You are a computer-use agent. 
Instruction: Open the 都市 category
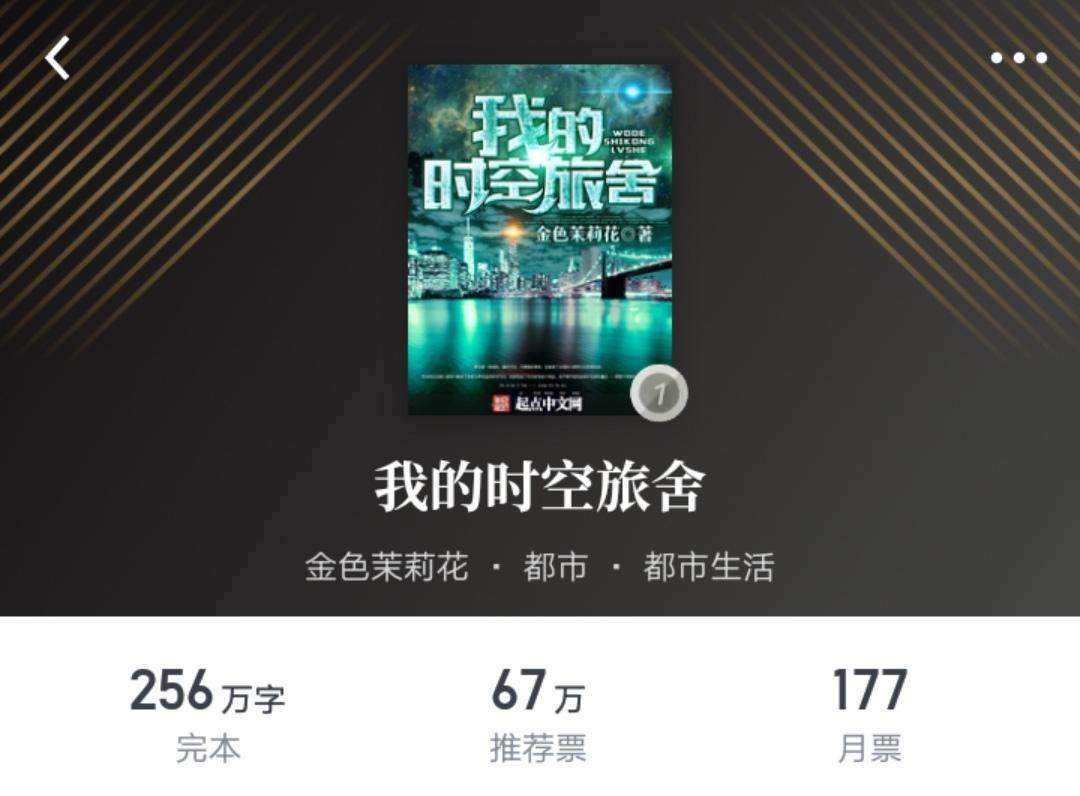pyautogui.click(x=555, y=567)
